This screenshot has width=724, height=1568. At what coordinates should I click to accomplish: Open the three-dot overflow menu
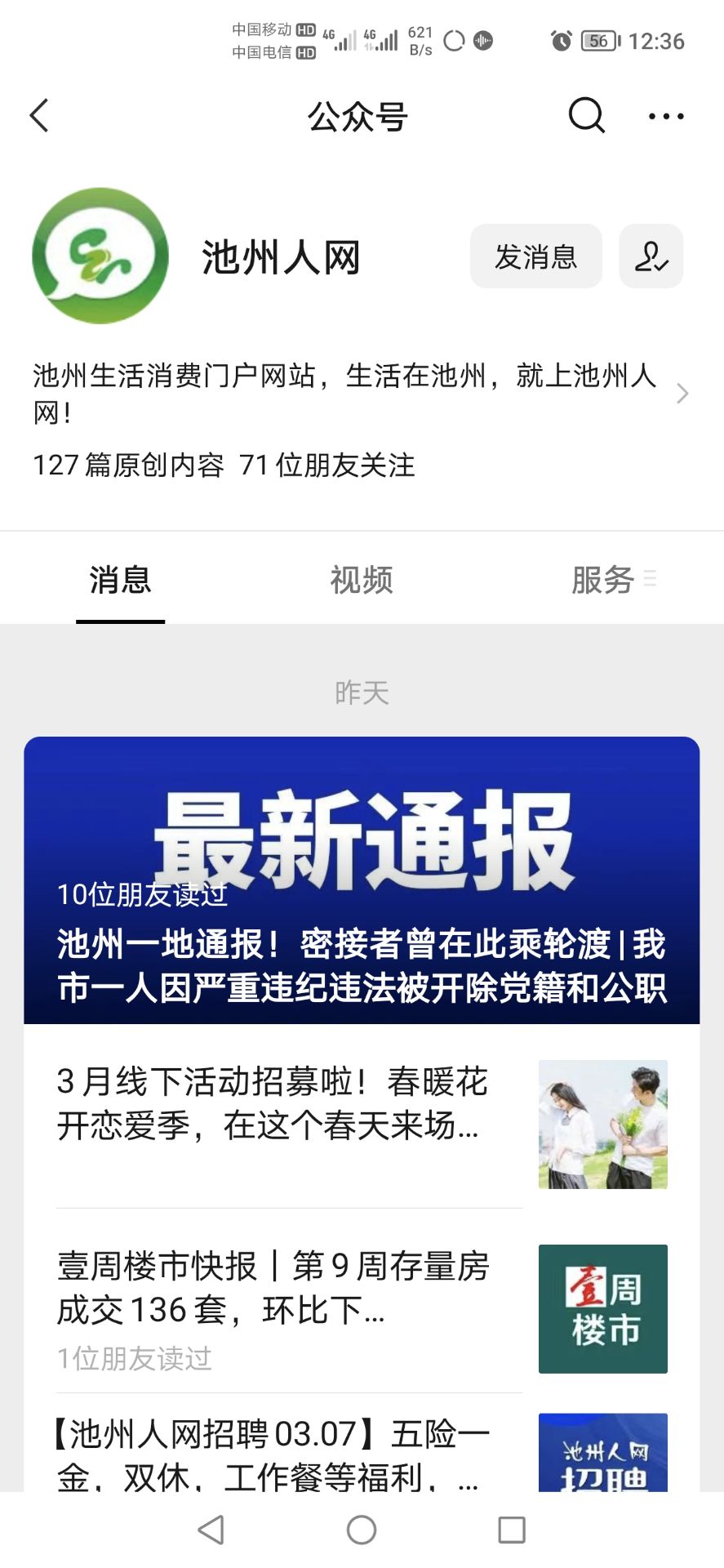tap(665, 116)
